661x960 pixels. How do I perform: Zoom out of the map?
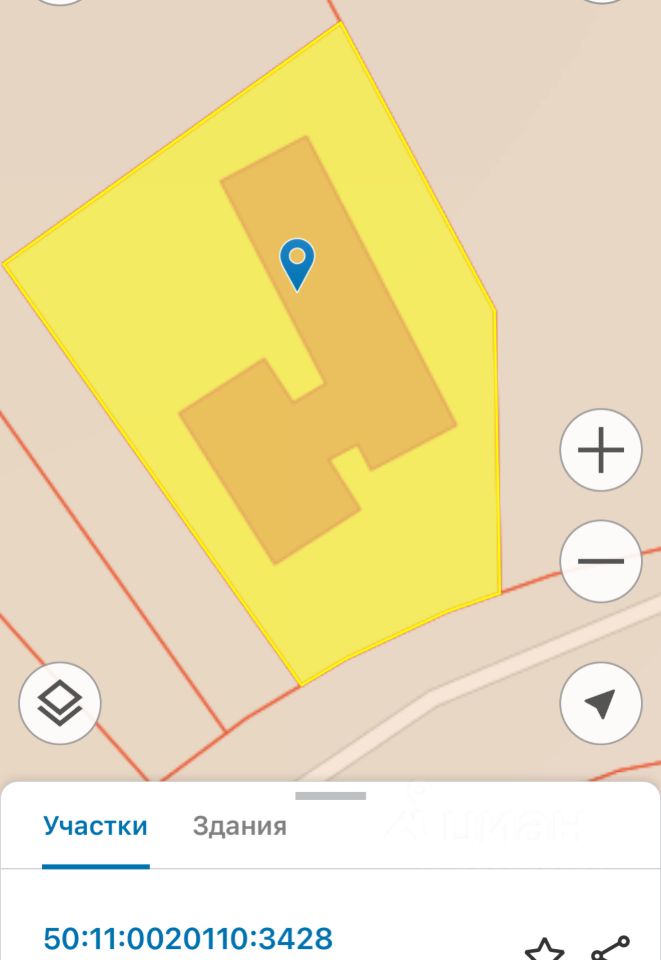(x=600, y=561)
